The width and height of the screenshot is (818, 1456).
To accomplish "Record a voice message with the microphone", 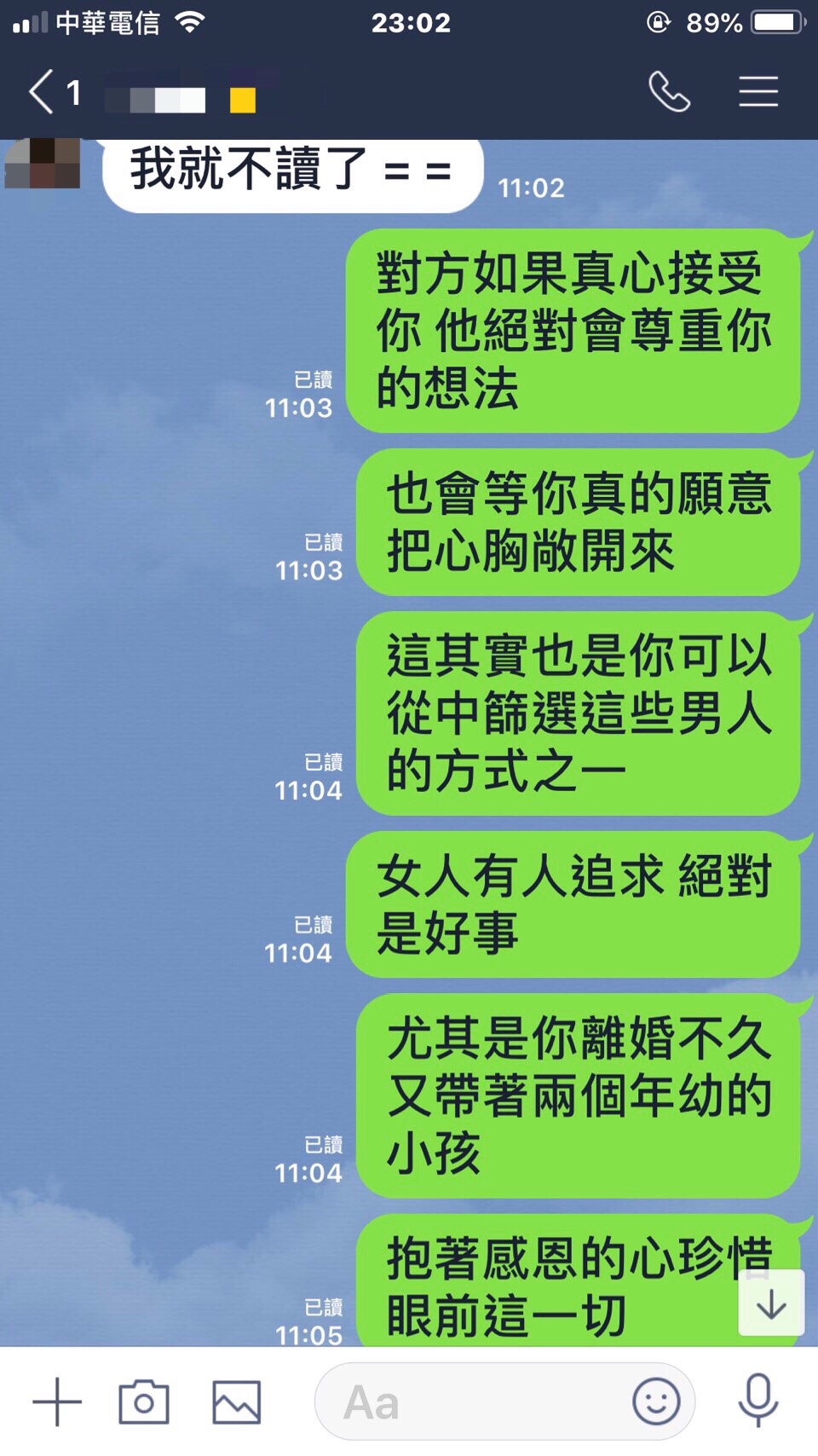I will 758,1401.
